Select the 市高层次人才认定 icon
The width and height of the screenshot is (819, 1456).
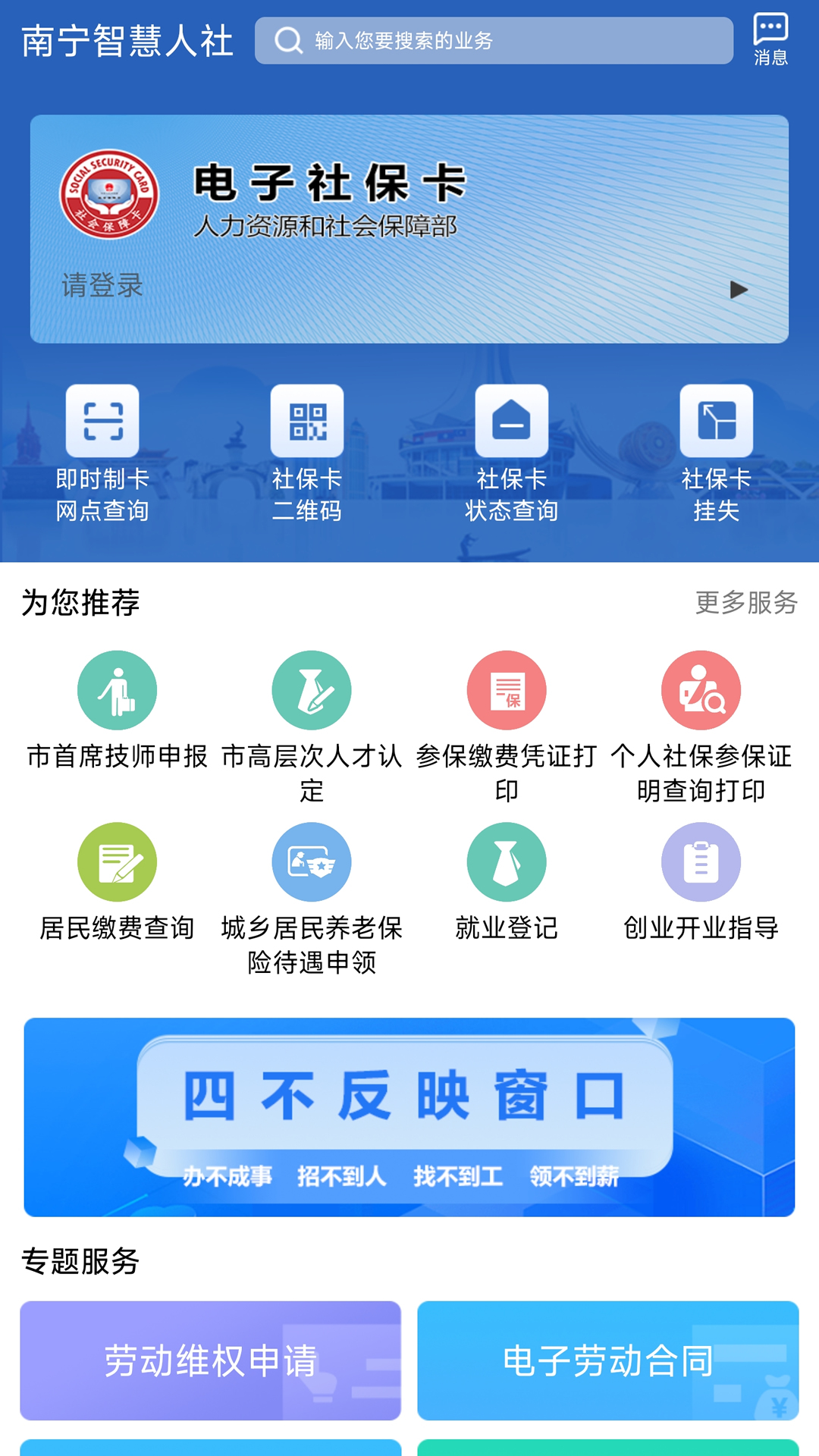coord(309,690)
